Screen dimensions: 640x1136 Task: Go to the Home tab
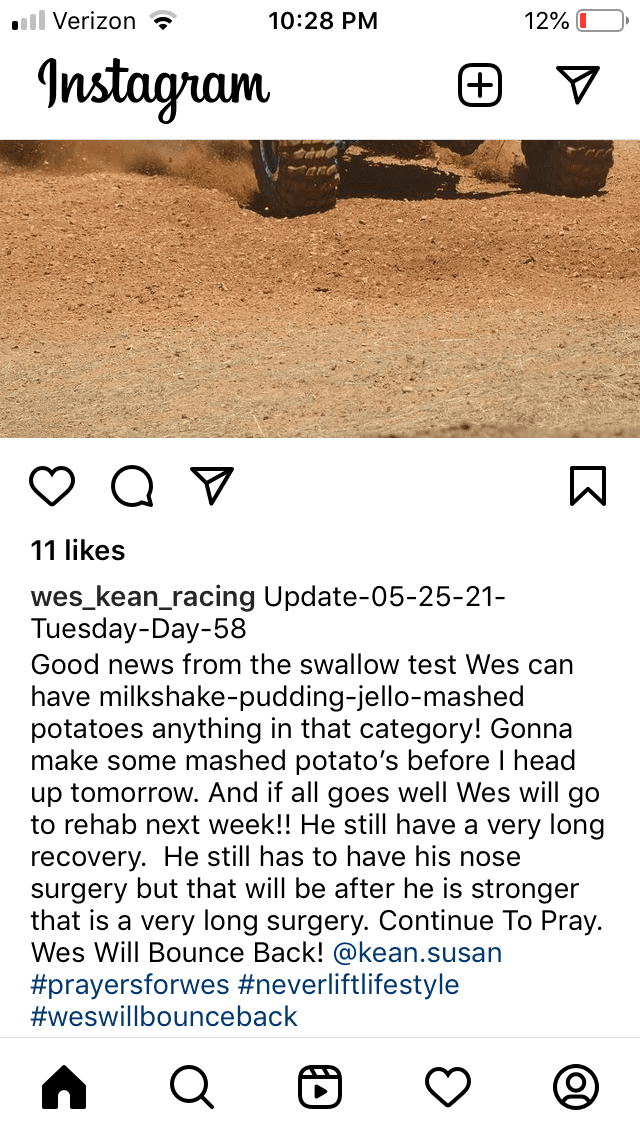pos(64,1086)
